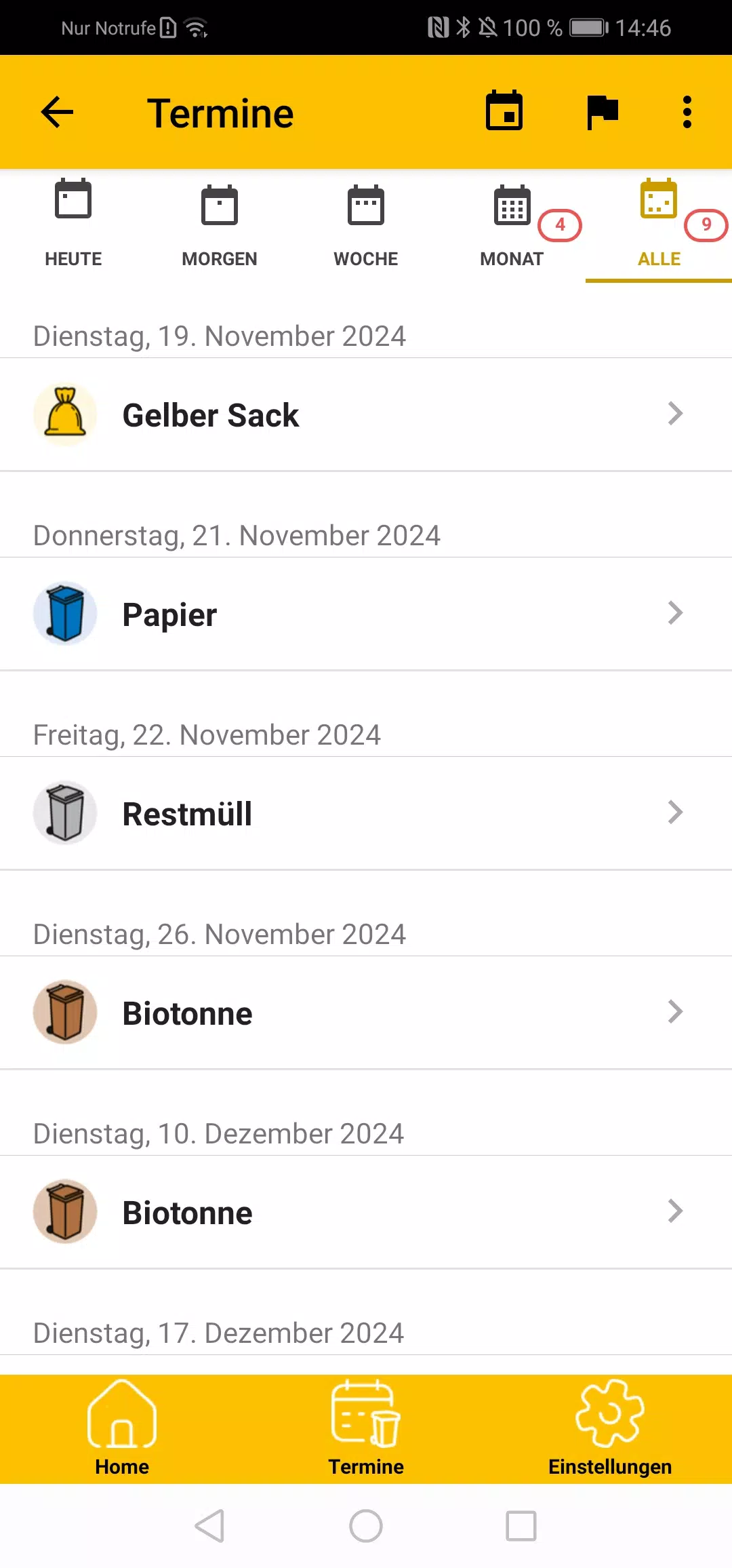Switch to the HEUTE tab
This screenshot has height=1568, width=732.
(x=73, y=225)
